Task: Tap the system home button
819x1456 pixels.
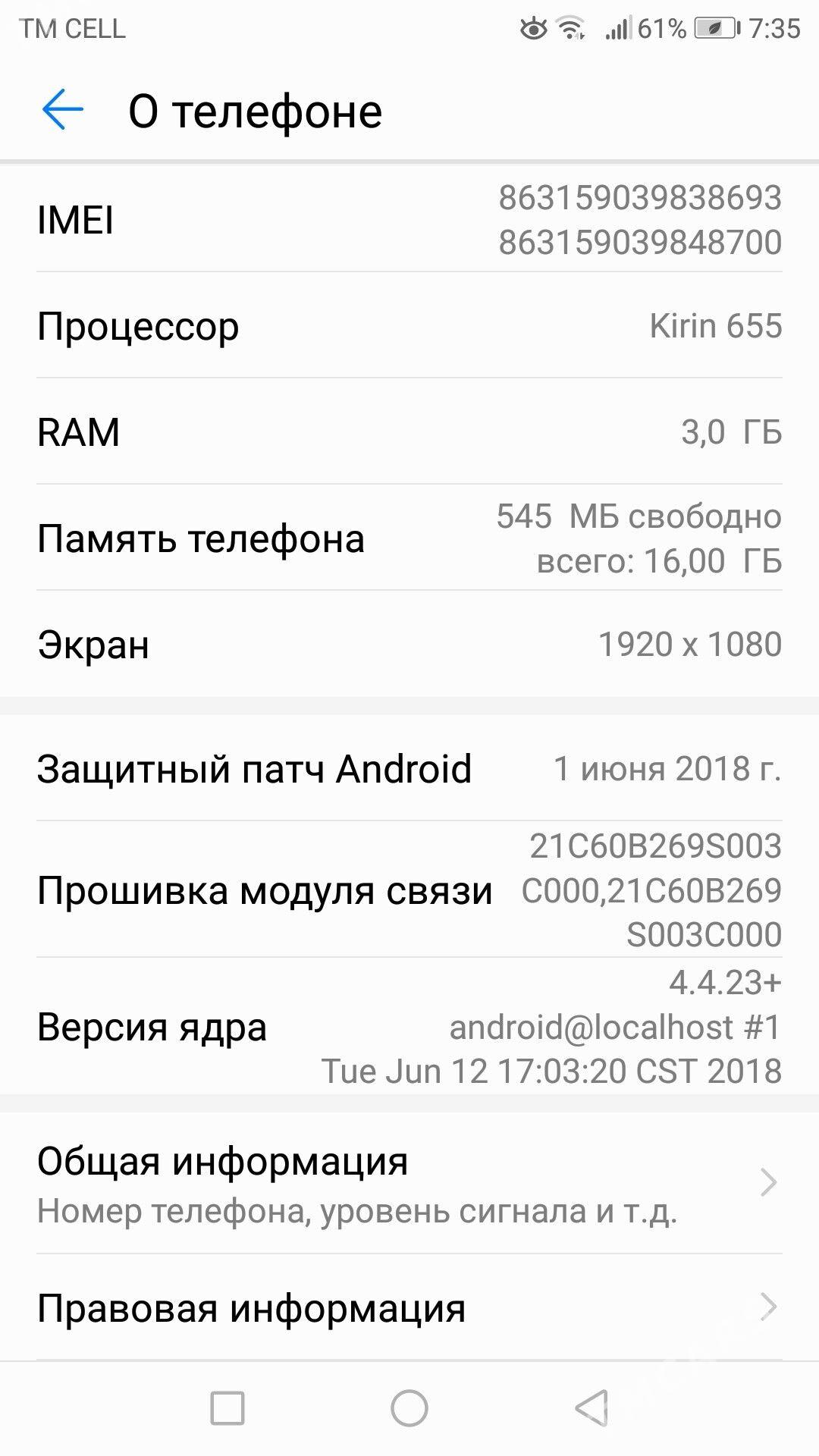Action: pos(409,1409)
